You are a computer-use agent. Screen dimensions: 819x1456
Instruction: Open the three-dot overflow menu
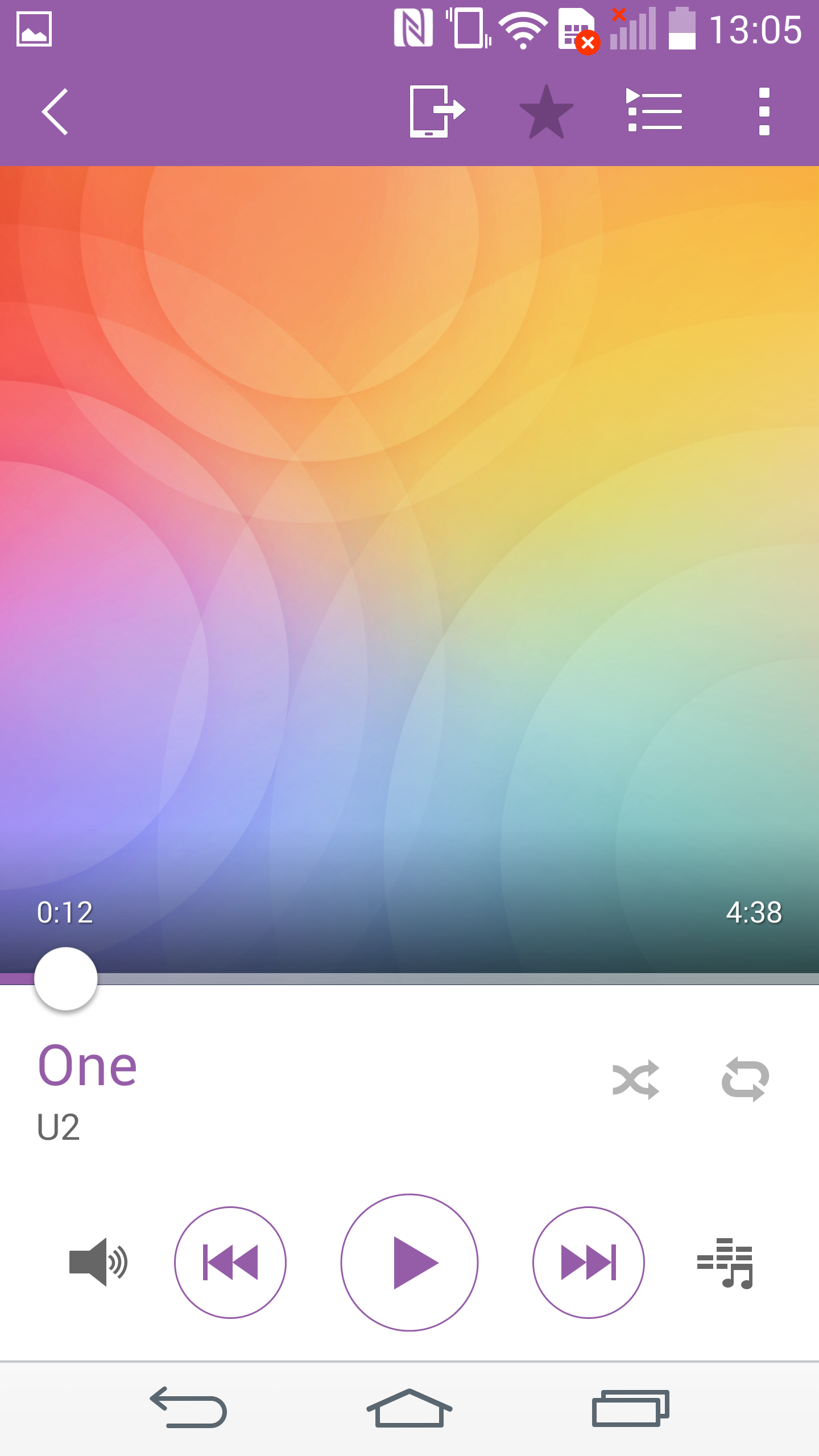(764, 111)
